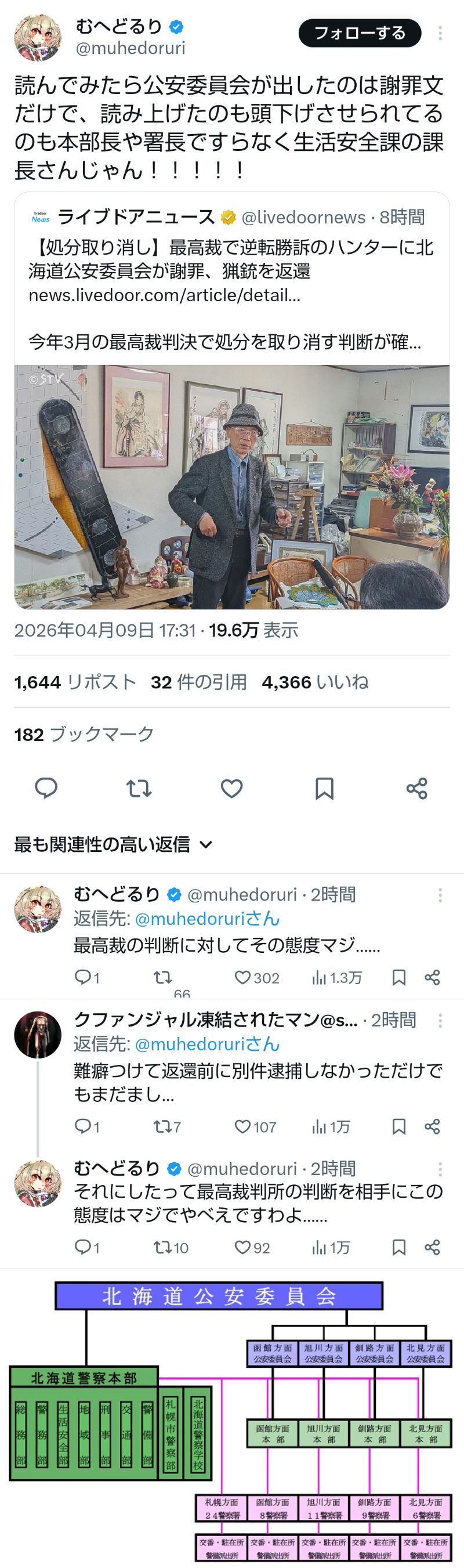The image size is (464, 1568).
Task: View the 4,366 いいね list
Action: click(x=315, y=682)
